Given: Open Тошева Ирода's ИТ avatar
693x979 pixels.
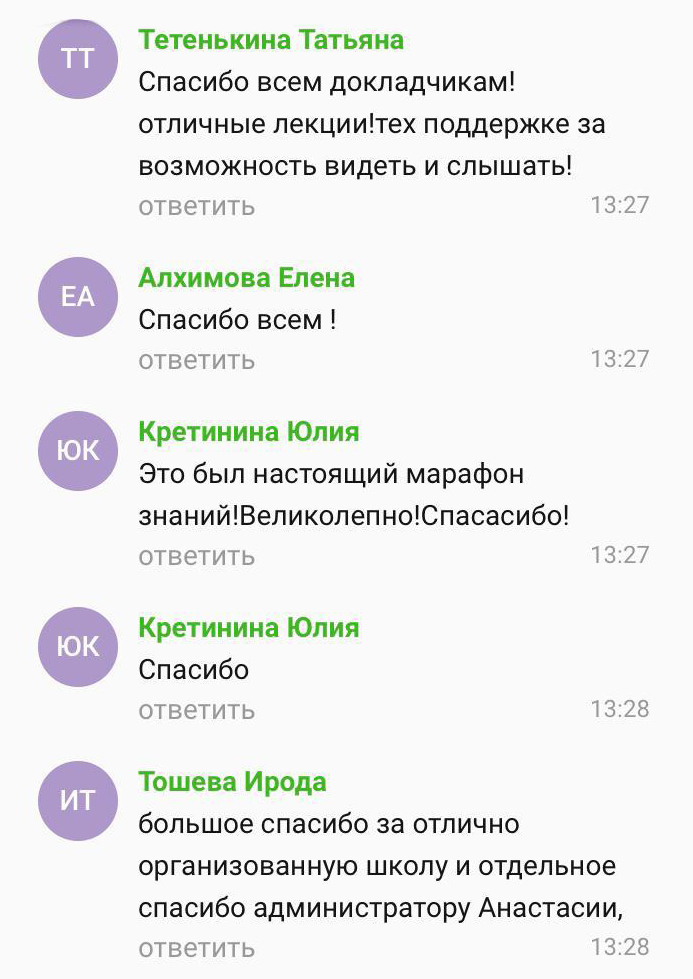Looking at the screenshot, I should click(77, 801).
